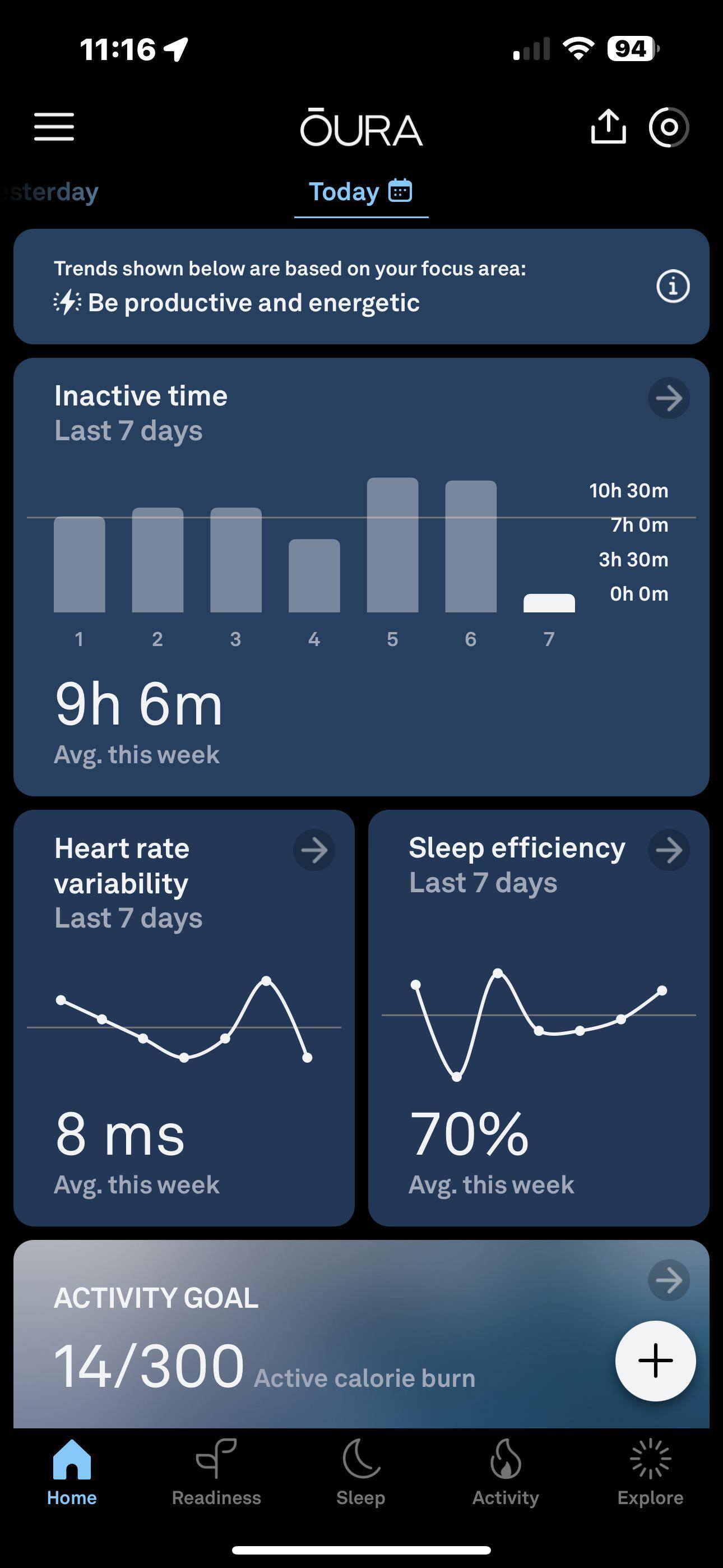Open the hamburger menu

[54, 127]
